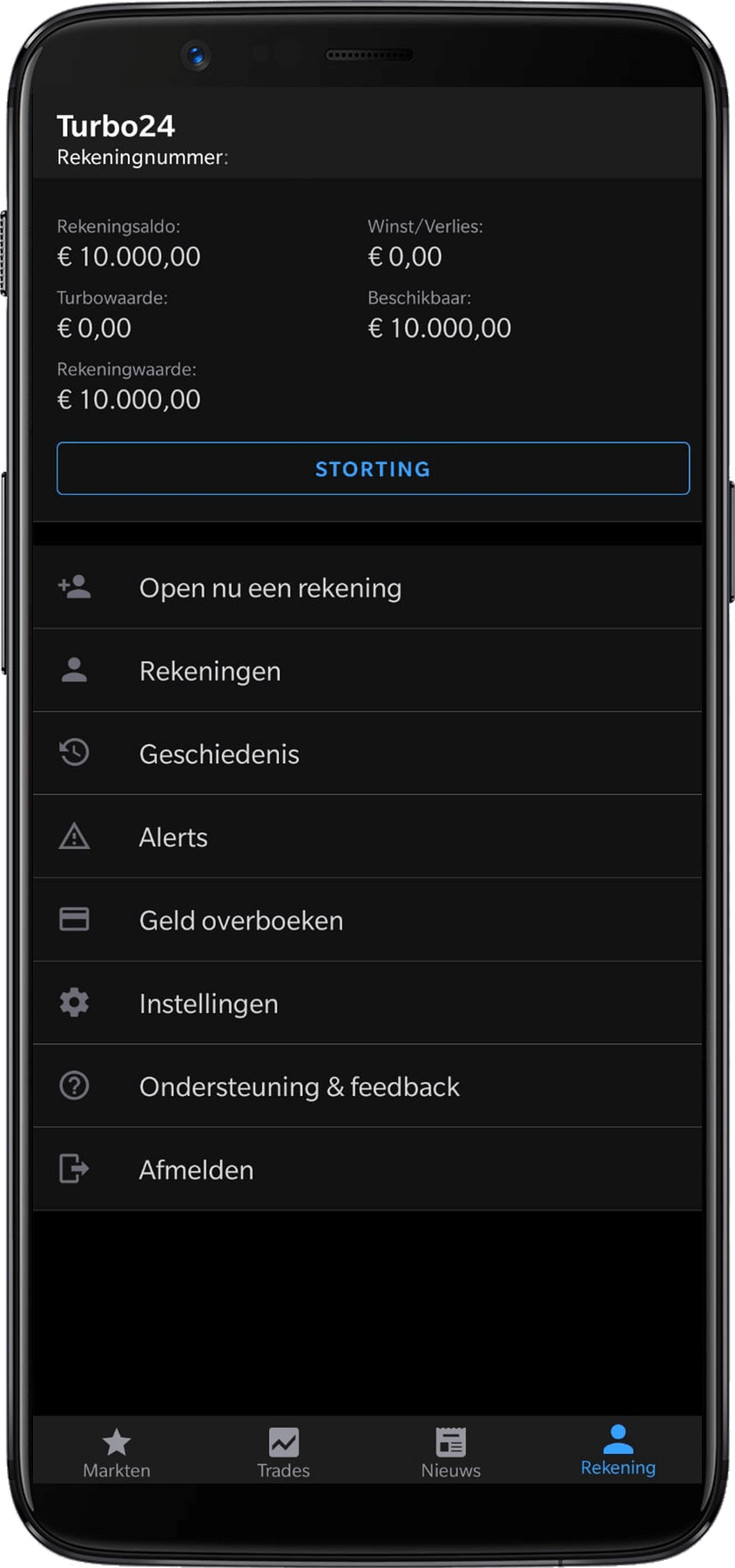This screenshot has height=1568, width=735.
Task: Select the newspaper icon for Nieuws
Action: (450, 1436)
